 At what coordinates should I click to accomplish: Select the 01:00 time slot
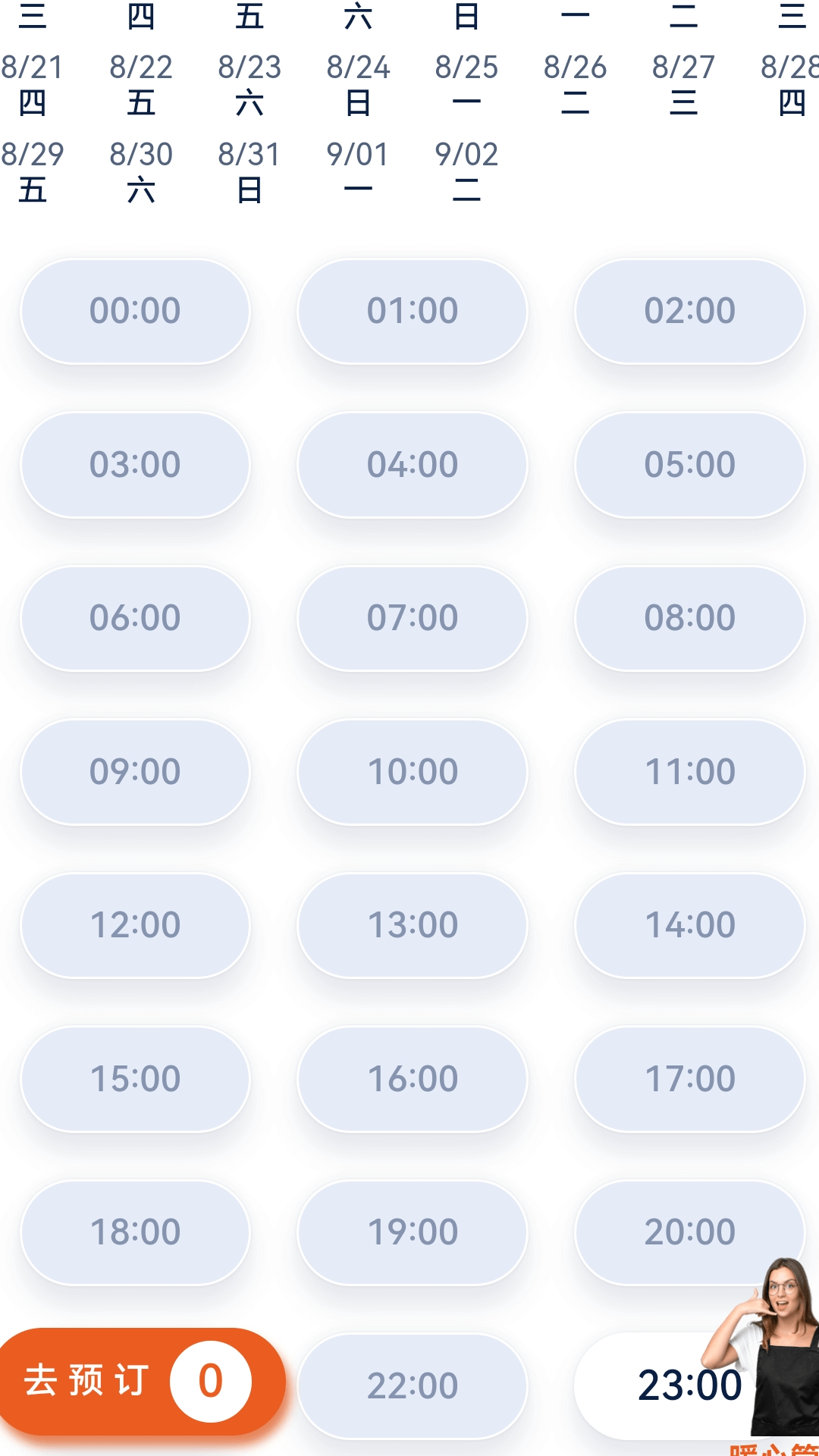click(411, 311)
